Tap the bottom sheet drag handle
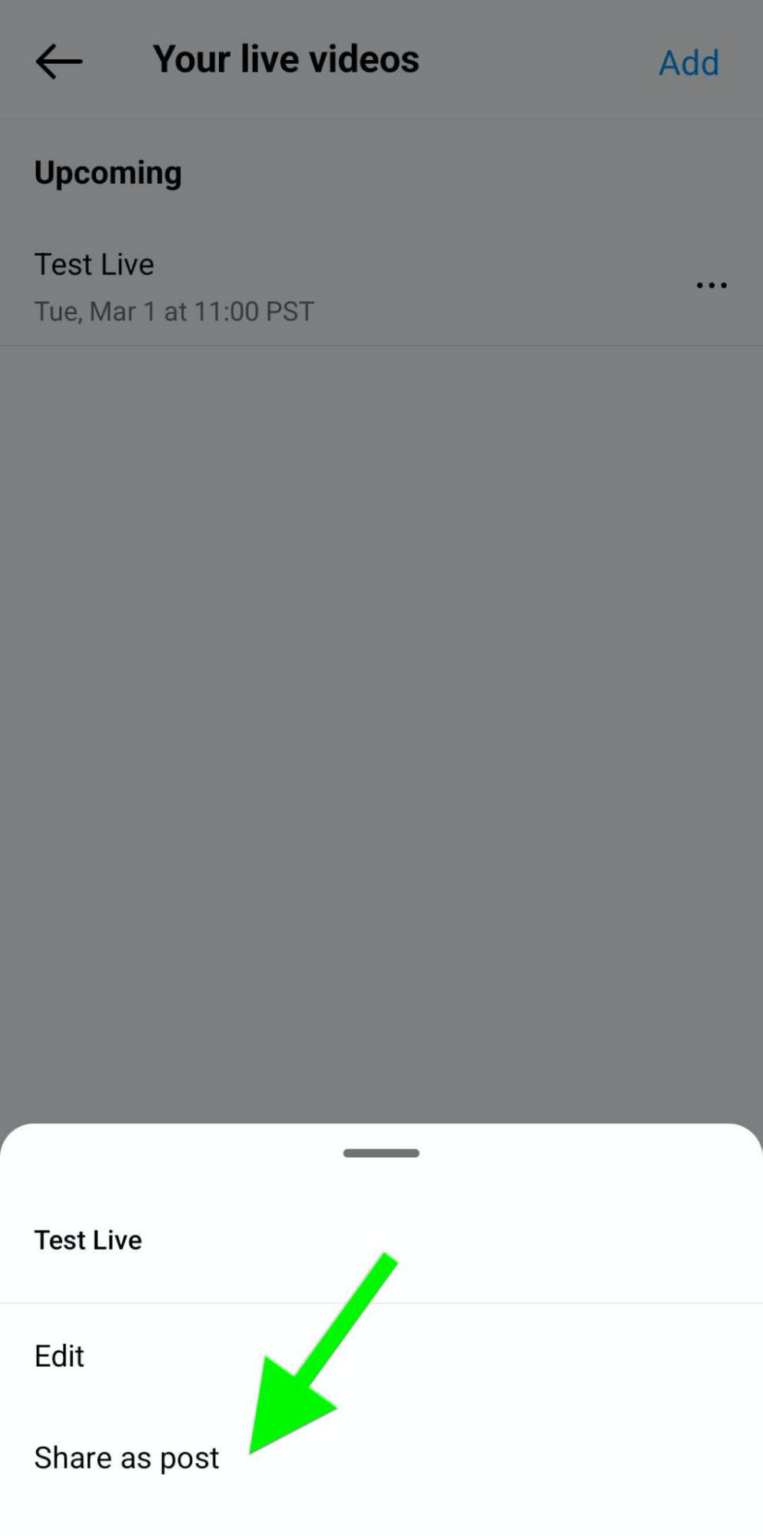Image resolution: width=763 pixels, height=1536 pixels. click(x=381, y=1153)
